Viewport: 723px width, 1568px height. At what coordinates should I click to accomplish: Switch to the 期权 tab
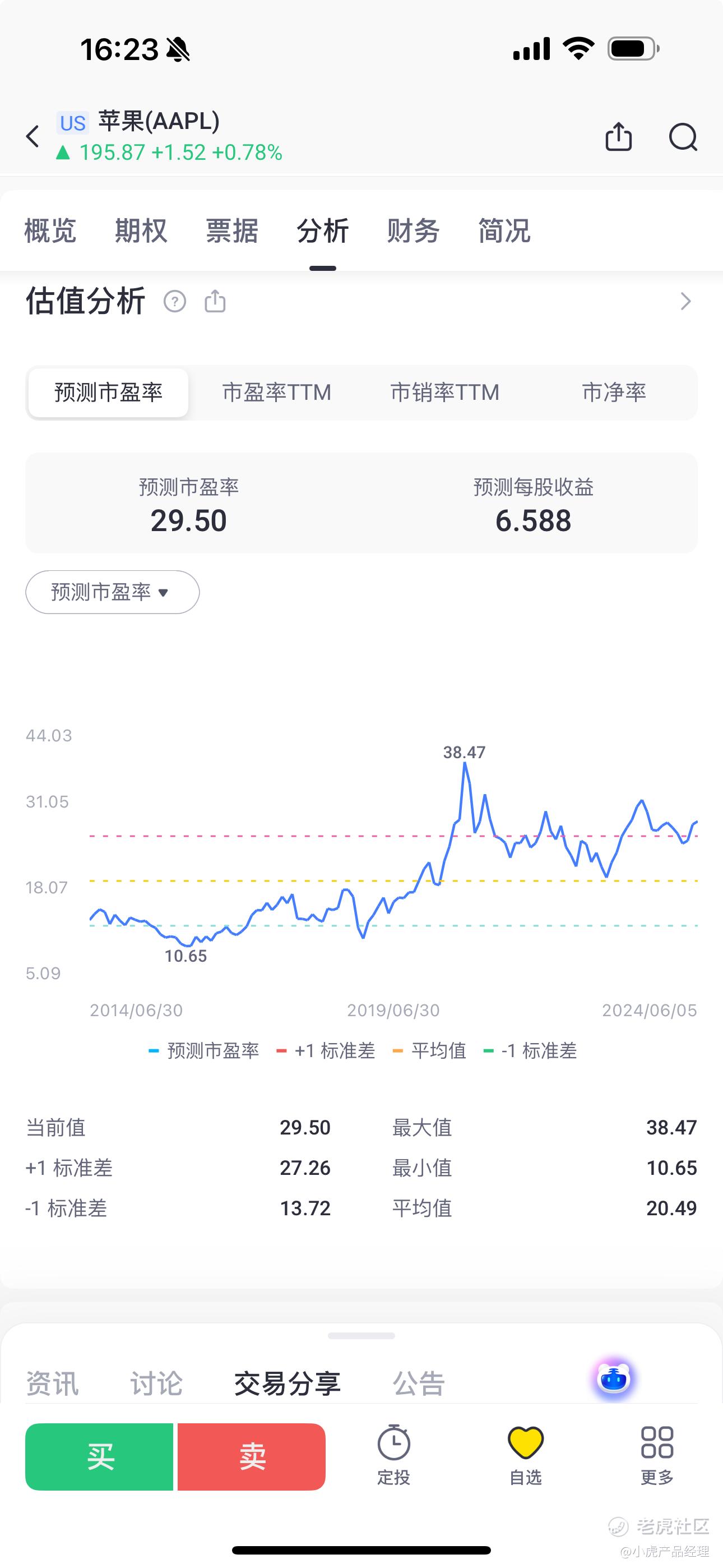coord(141,231)
